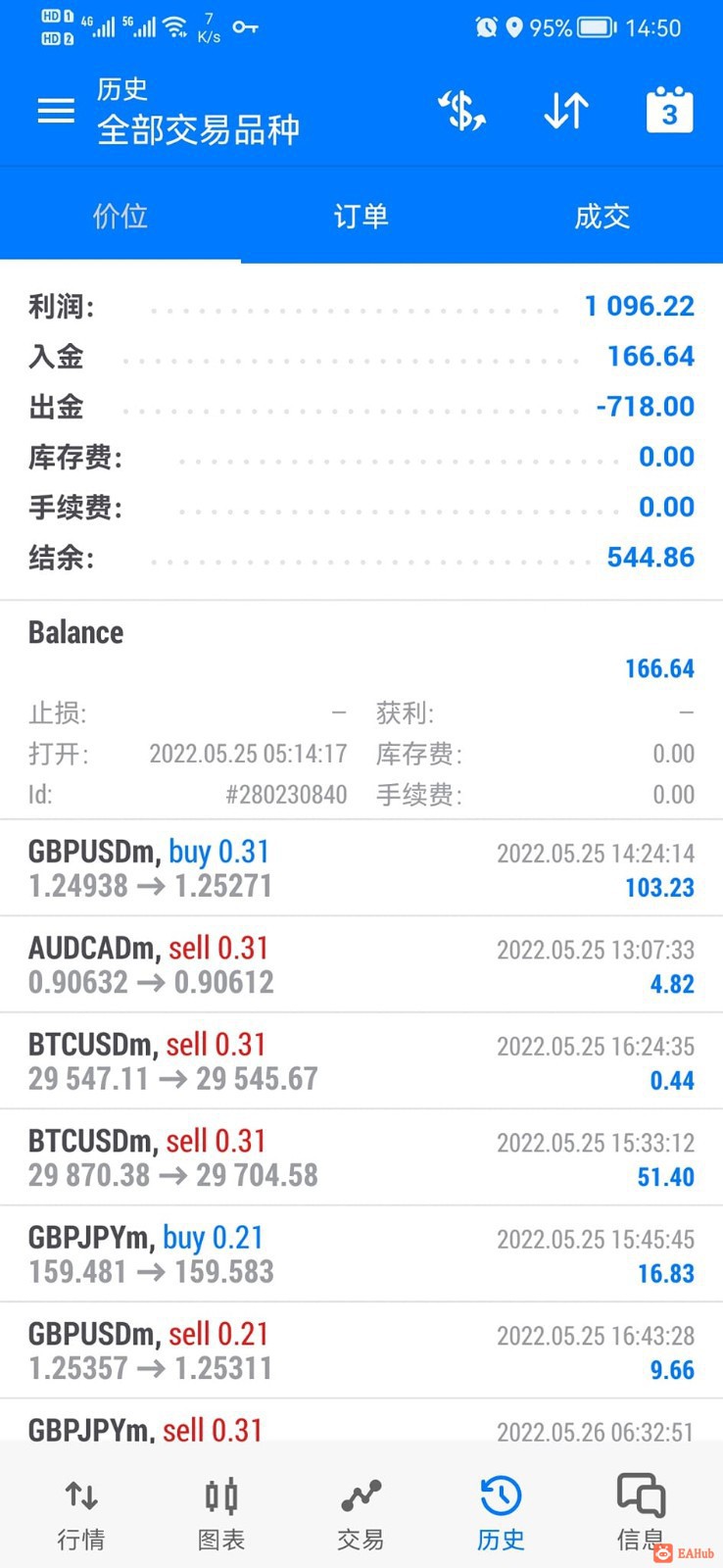Go to the 信息 messages tab
This screenshot has height=1568, width=723.
click(641, 1514)
